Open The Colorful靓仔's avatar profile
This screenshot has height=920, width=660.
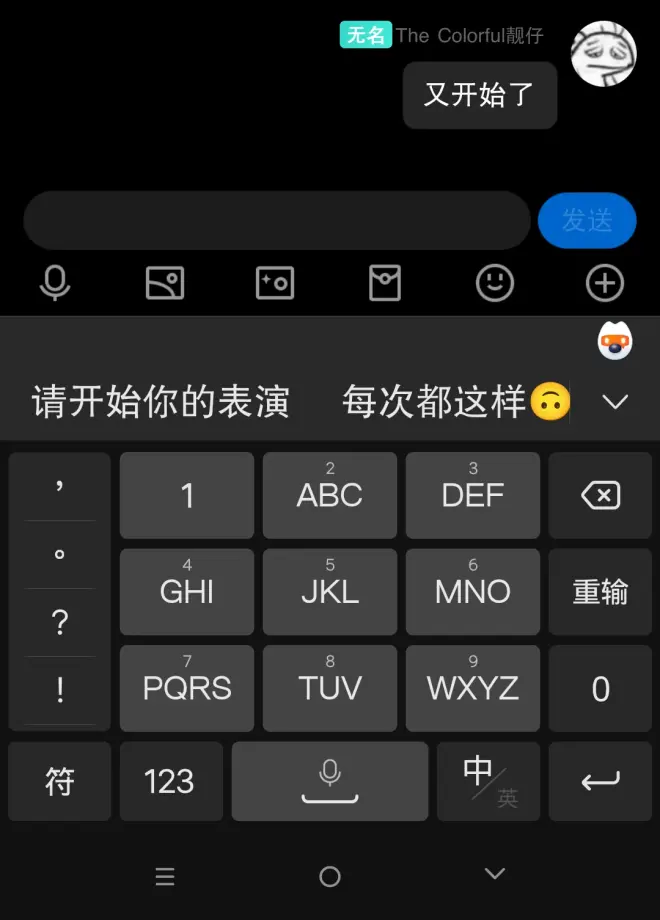pos(603,53)
